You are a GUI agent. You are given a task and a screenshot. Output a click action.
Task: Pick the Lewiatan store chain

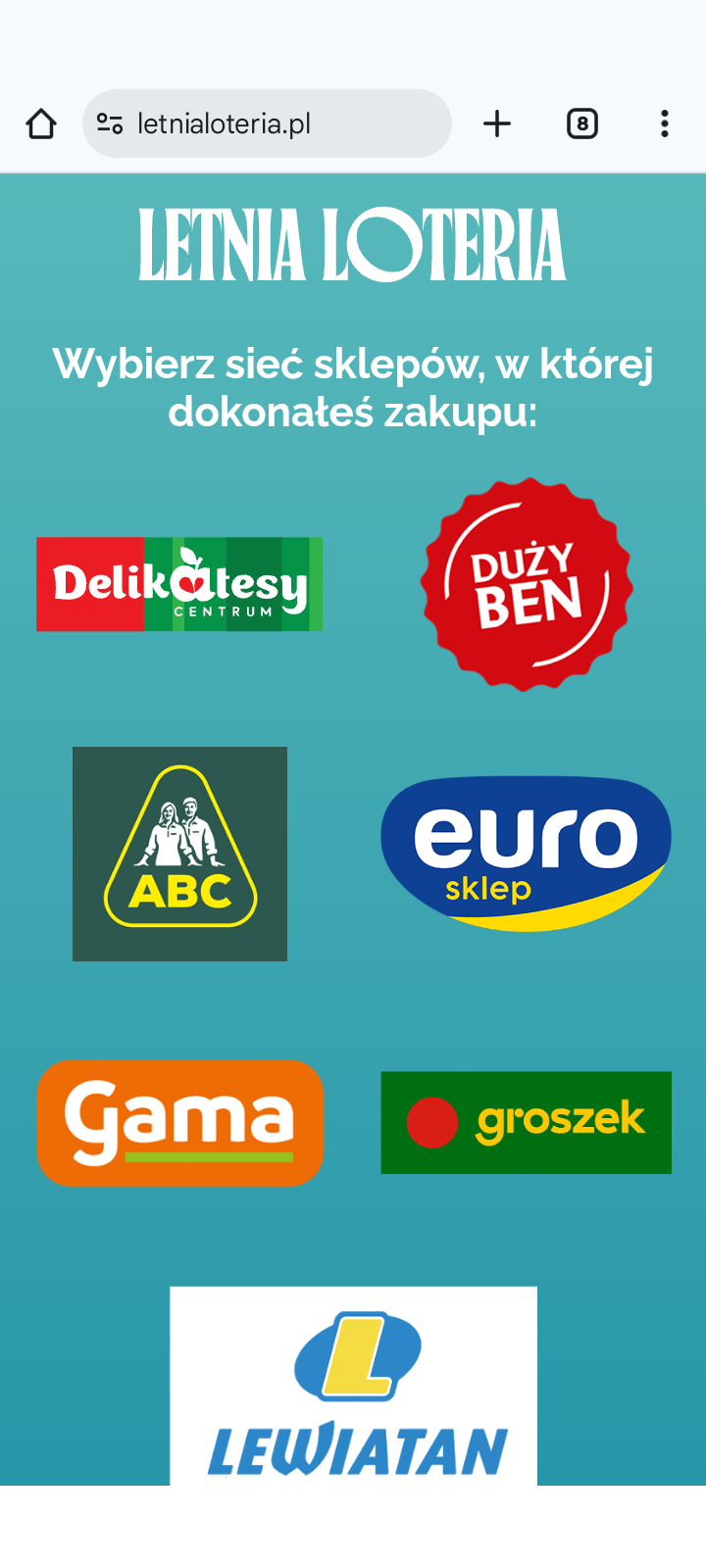pyautogui.click(x=353, y=1387)
